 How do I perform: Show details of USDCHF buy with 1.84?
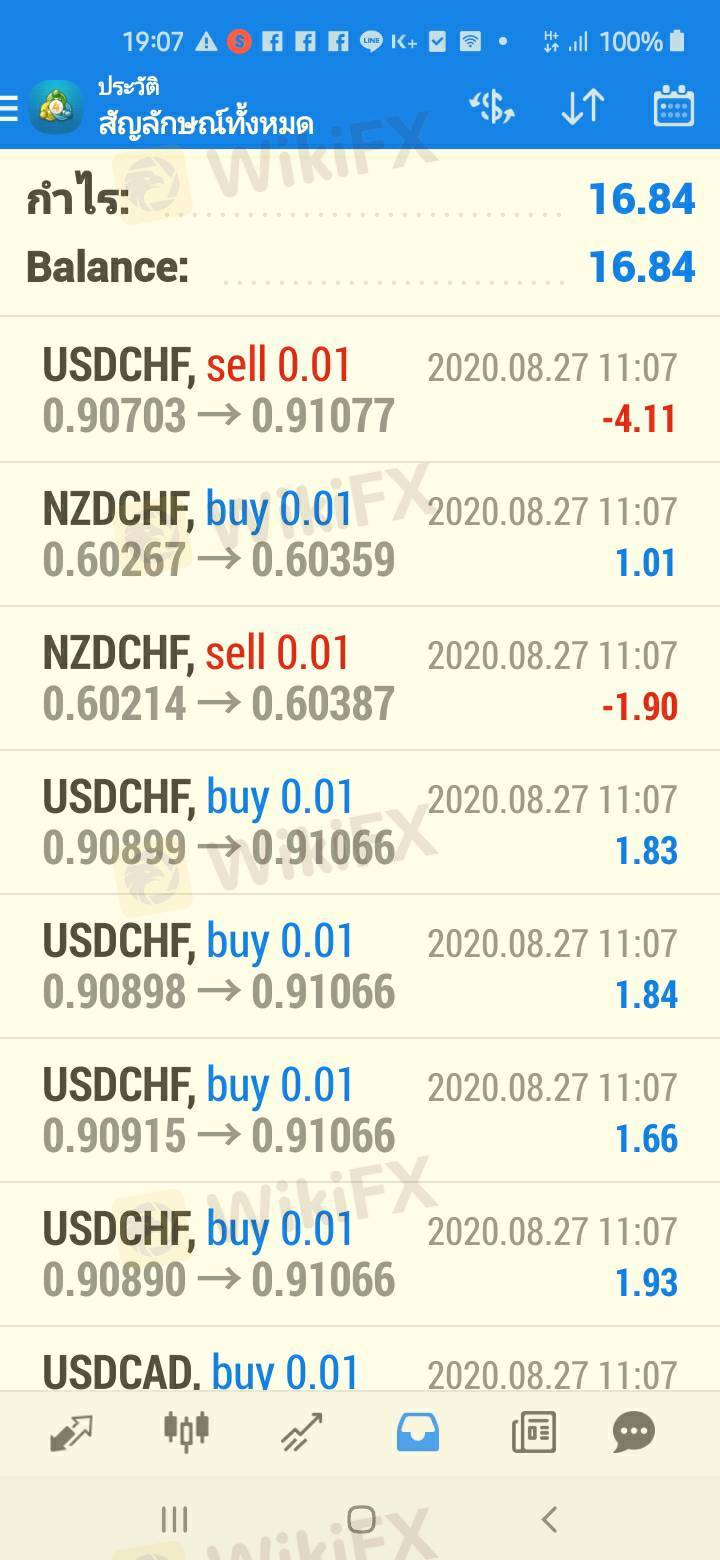[360, 967]
